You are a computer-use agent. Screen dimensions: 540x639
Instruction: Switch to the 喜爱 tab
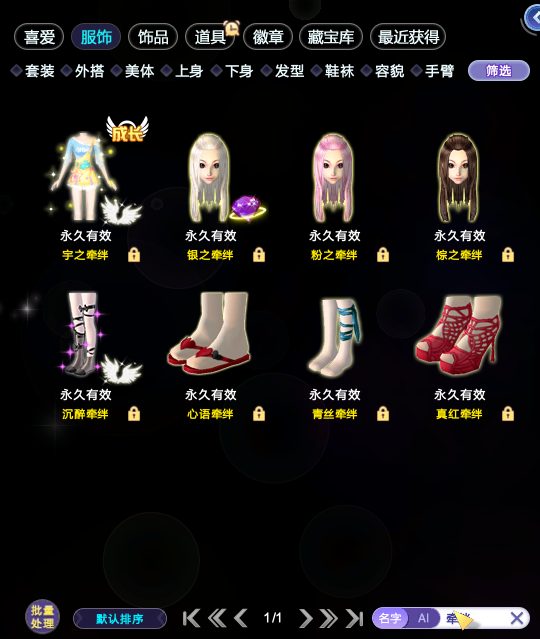click(39, 37)
